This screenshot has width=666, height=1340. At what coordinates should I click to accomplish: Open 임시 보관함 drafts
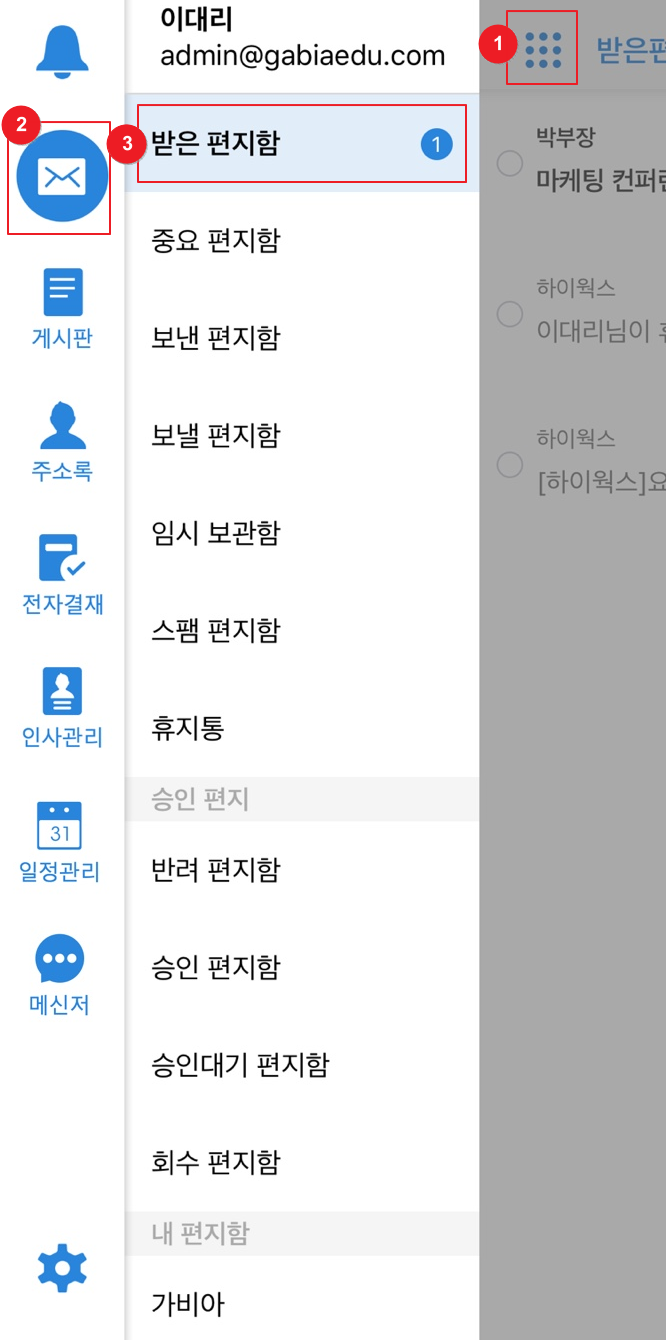coord(302,533)
